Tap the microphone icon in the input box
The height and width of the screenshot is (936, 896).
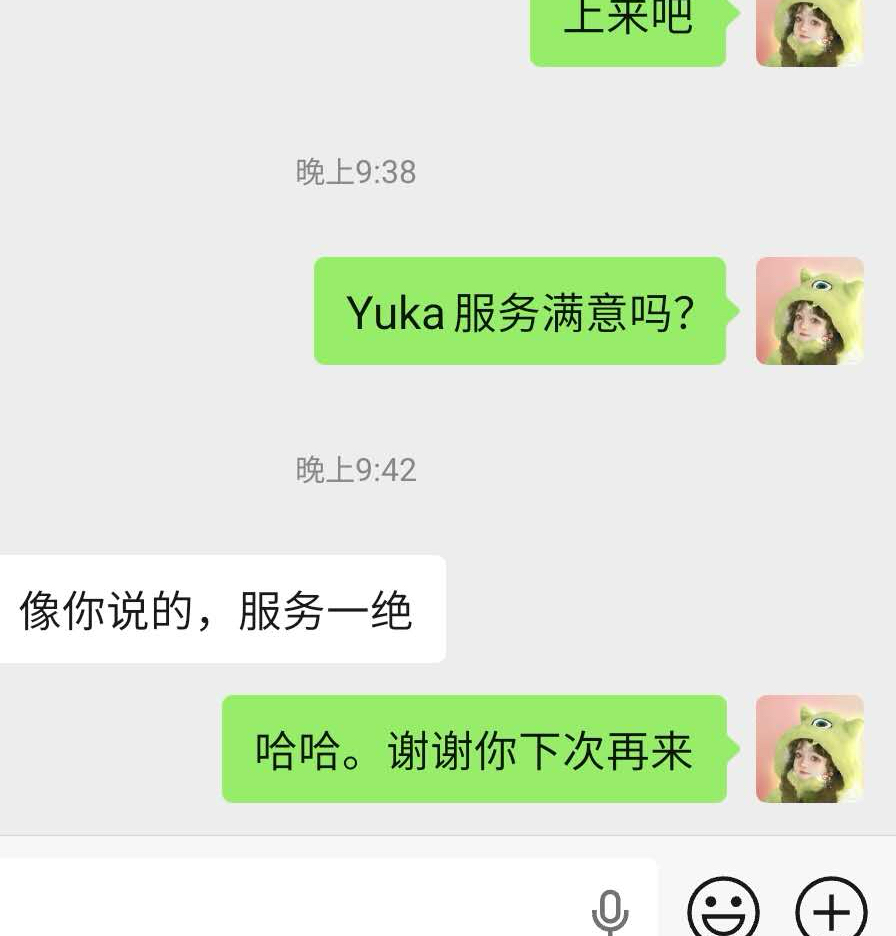[609, 911]
